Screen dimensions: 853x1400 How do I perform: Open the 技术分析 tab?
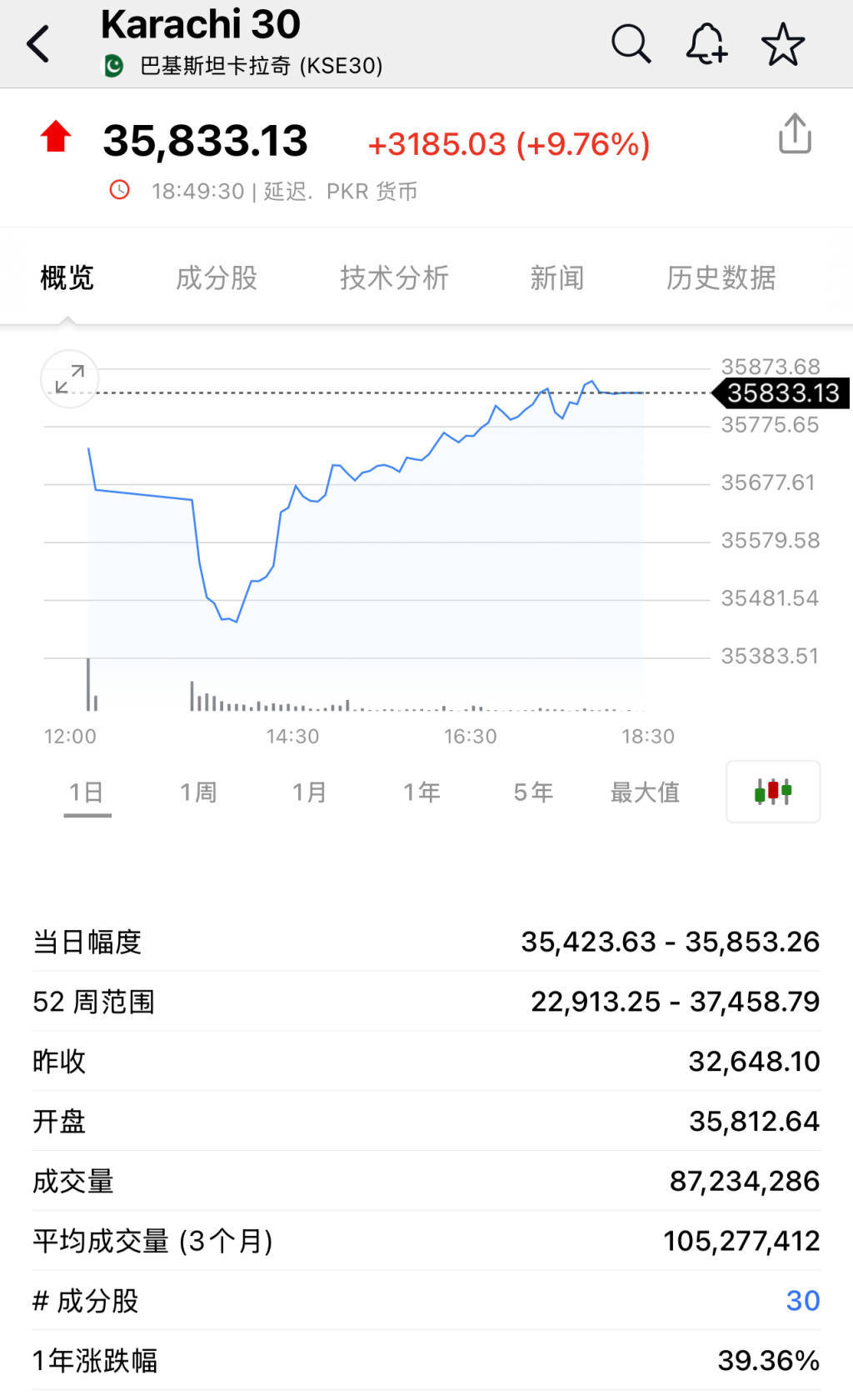coord(394,277)
